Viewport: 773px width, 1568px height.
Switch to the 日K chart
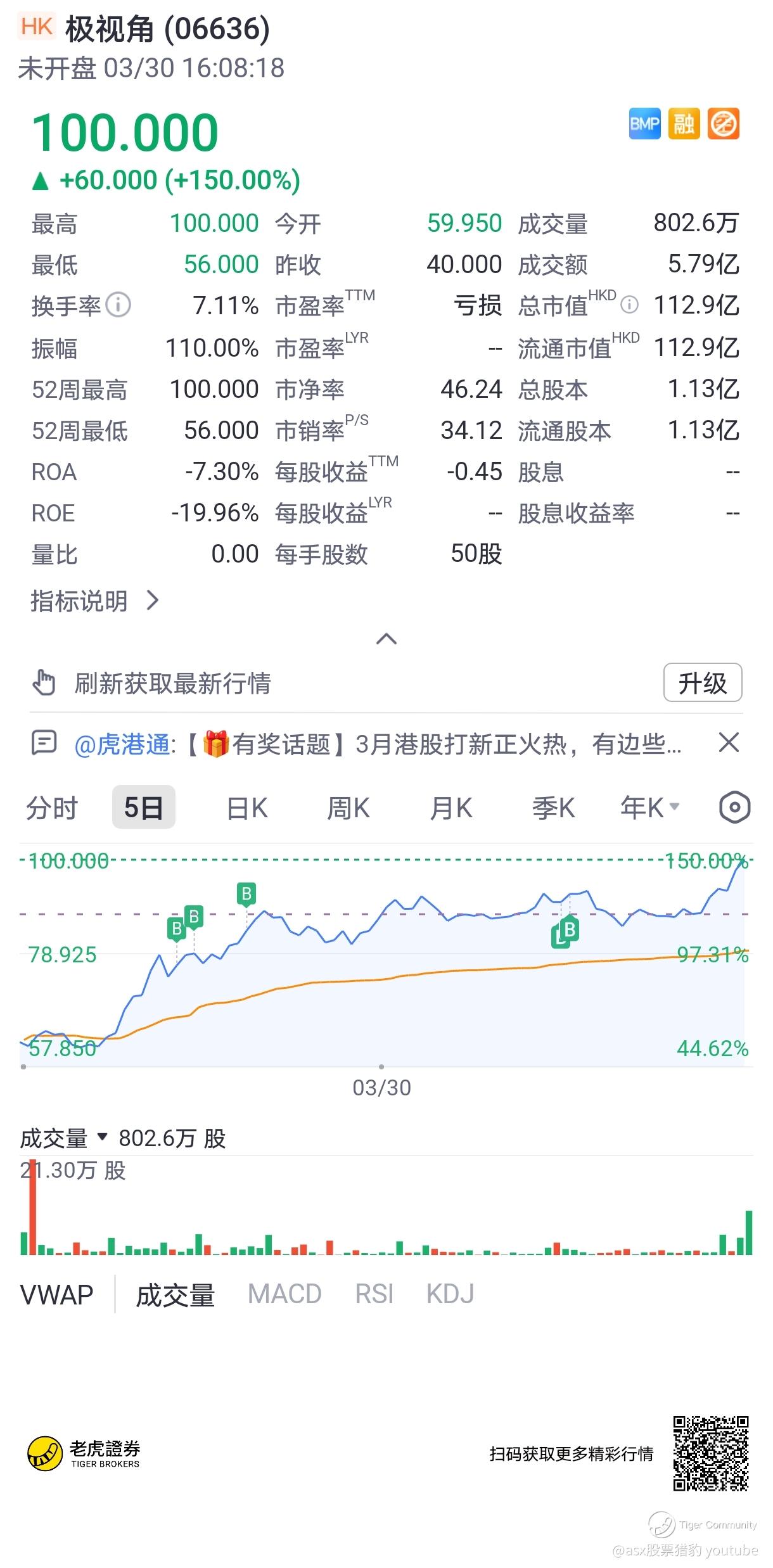click(x=247, y=808)
